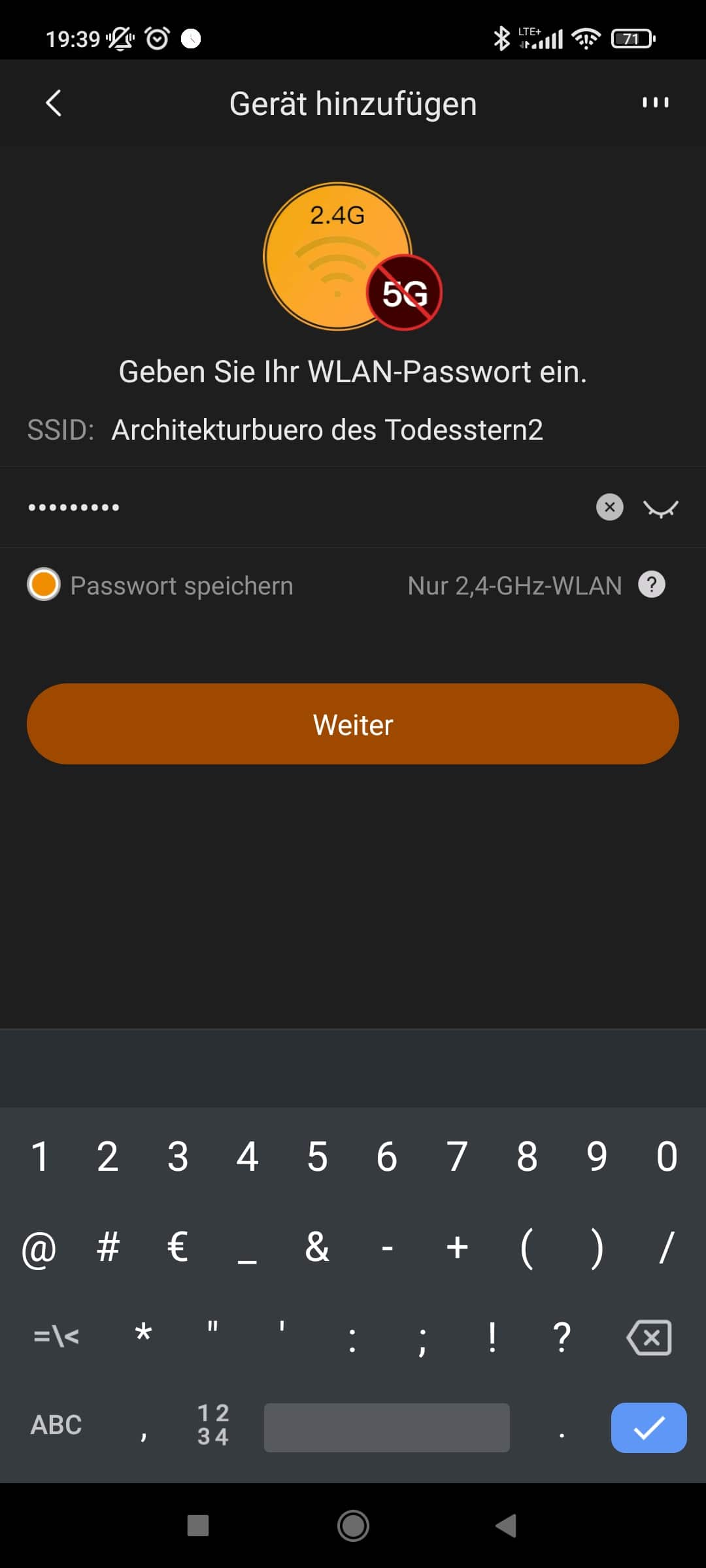Toggle Passwort speichern option
This screenshot has width=706, height=1568.
(x=44, y=585)
